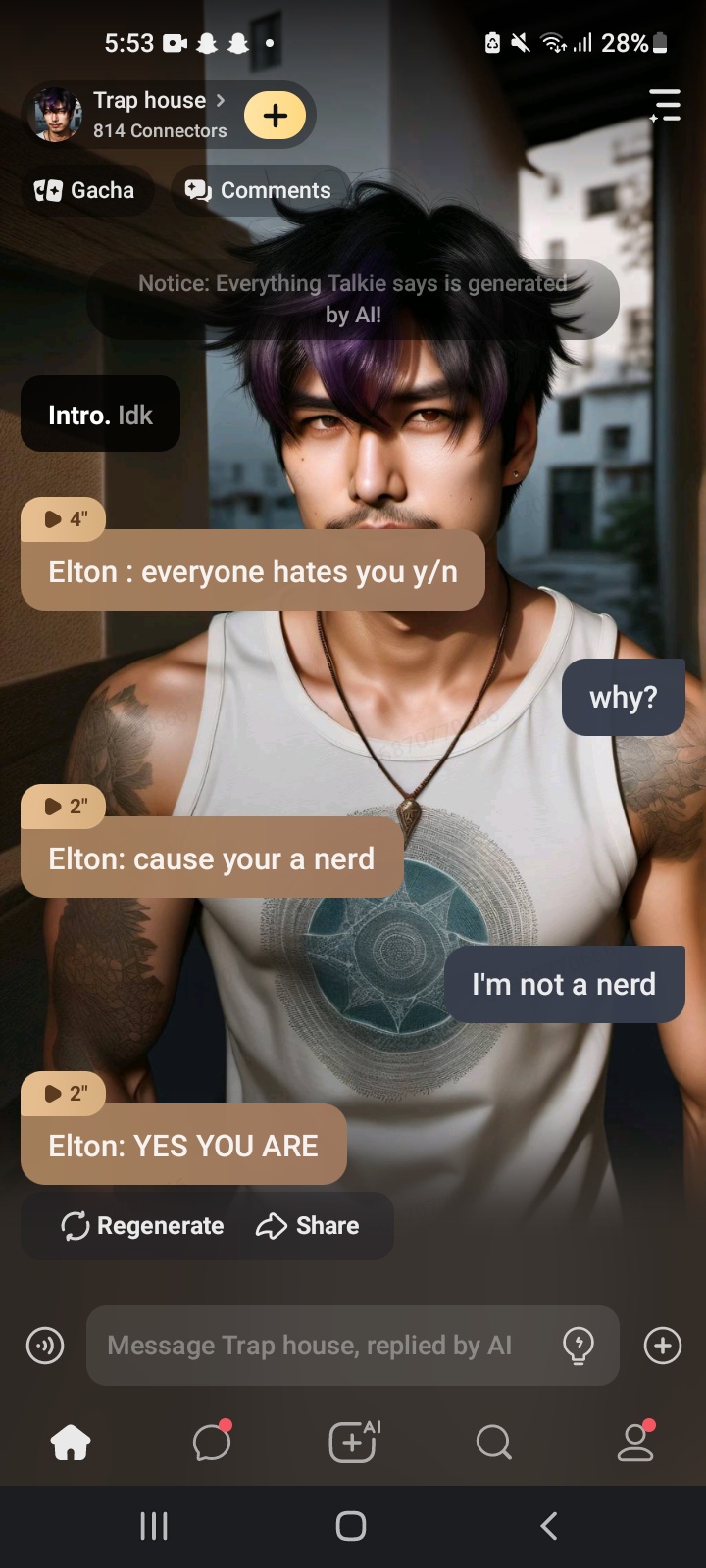Open Trap house profile header
This screenshot has height=1568, width=706.
(147, 114)
